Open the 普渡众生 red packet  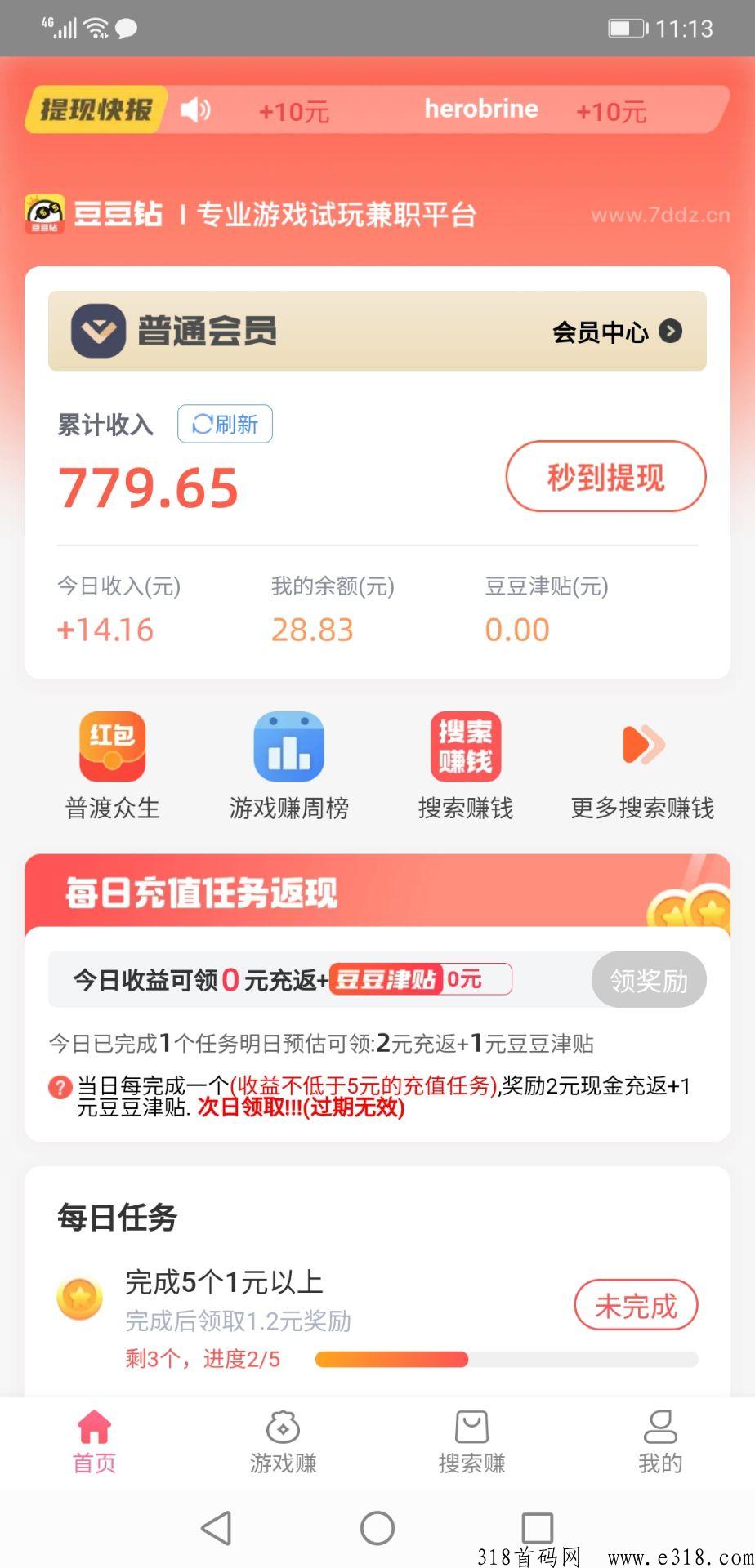point(112,765)
